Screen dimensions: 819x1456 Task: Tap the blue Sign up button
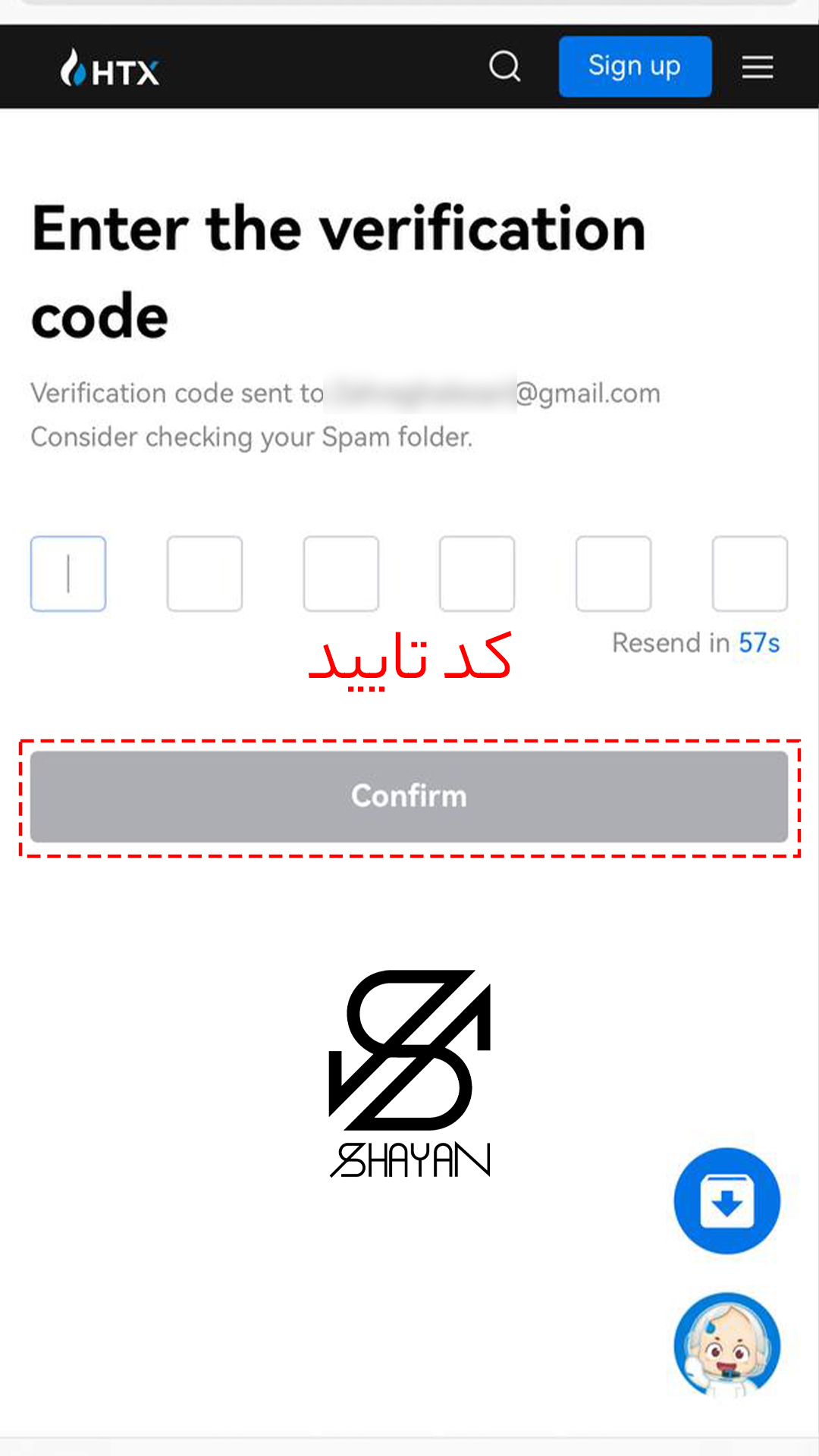coord(635,67)
